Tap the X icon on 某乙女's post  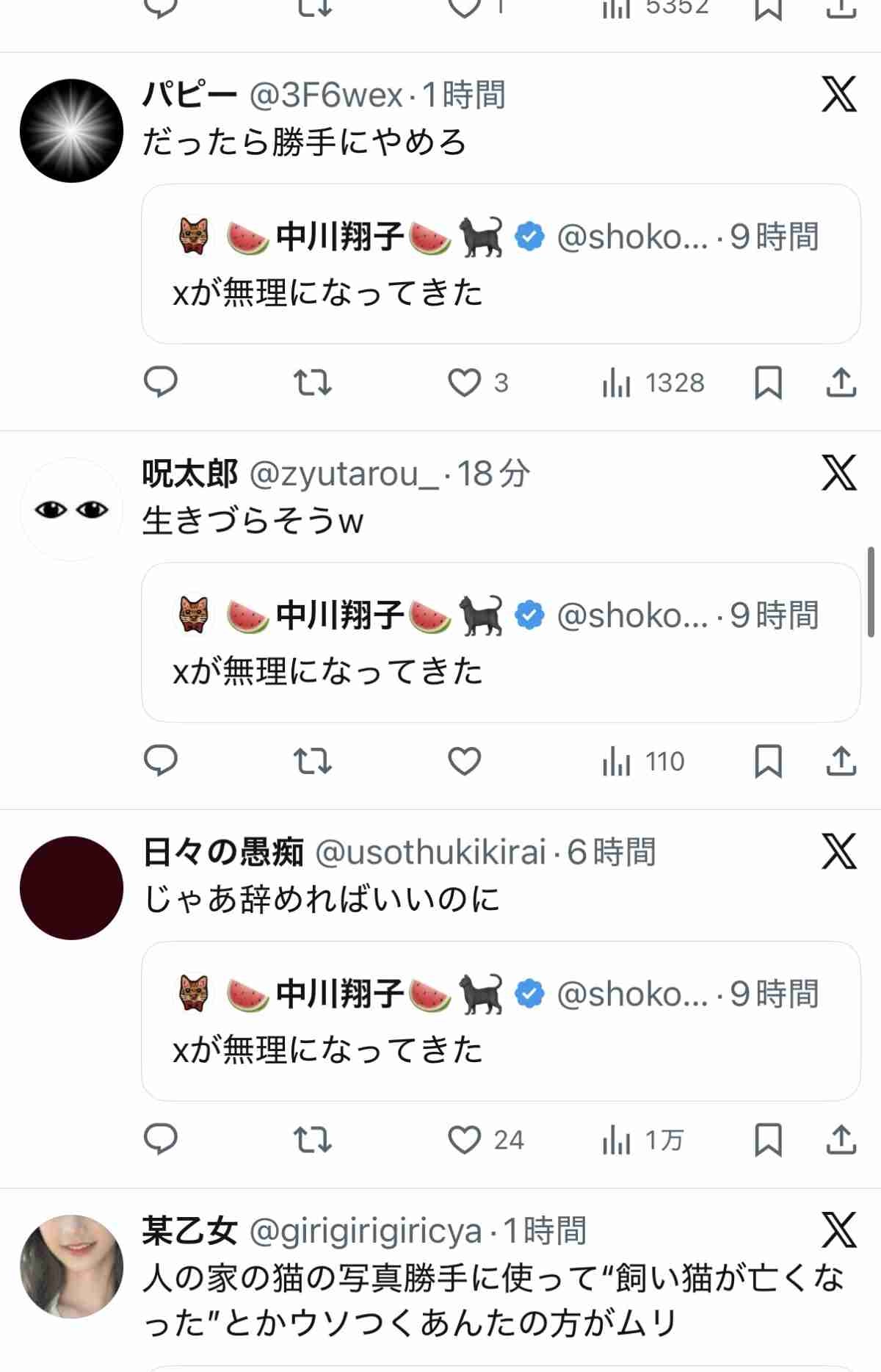coord(839,1231)
